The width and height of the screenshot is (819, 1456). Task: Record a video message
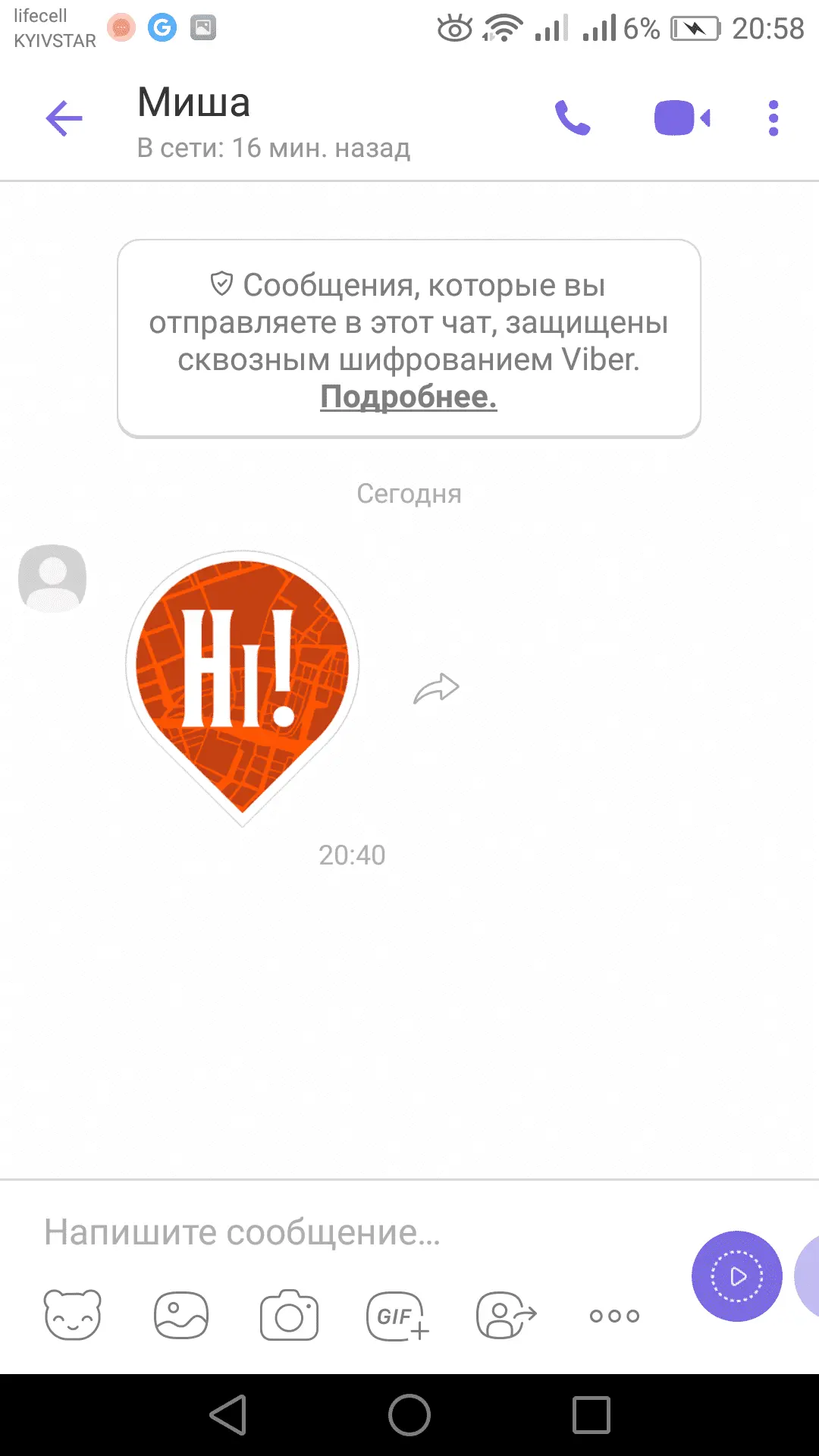736,1276
